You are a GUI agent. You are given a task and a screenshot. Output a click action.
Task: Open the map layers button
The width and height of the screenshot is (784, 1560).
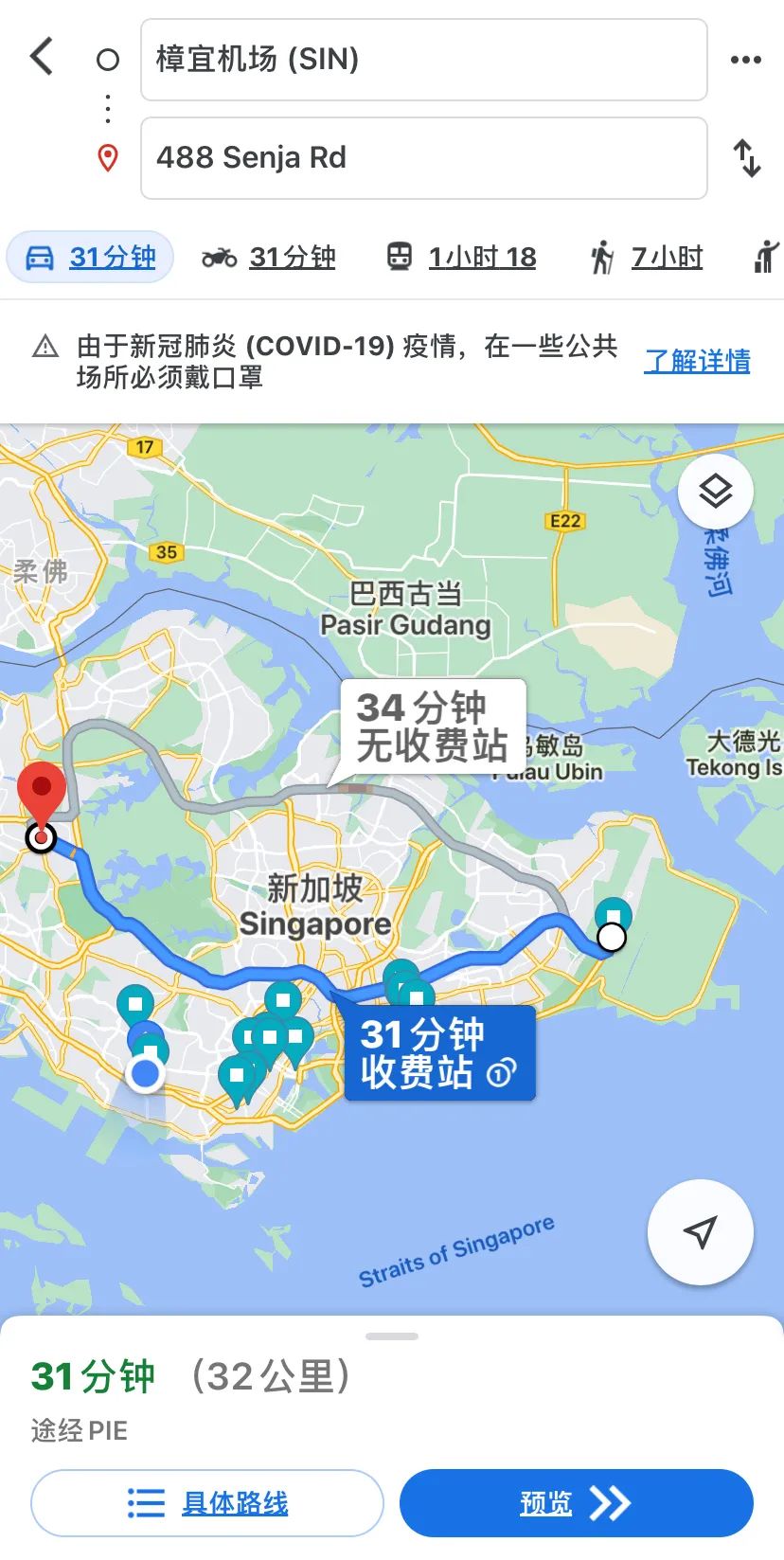[x=716, y=492]
